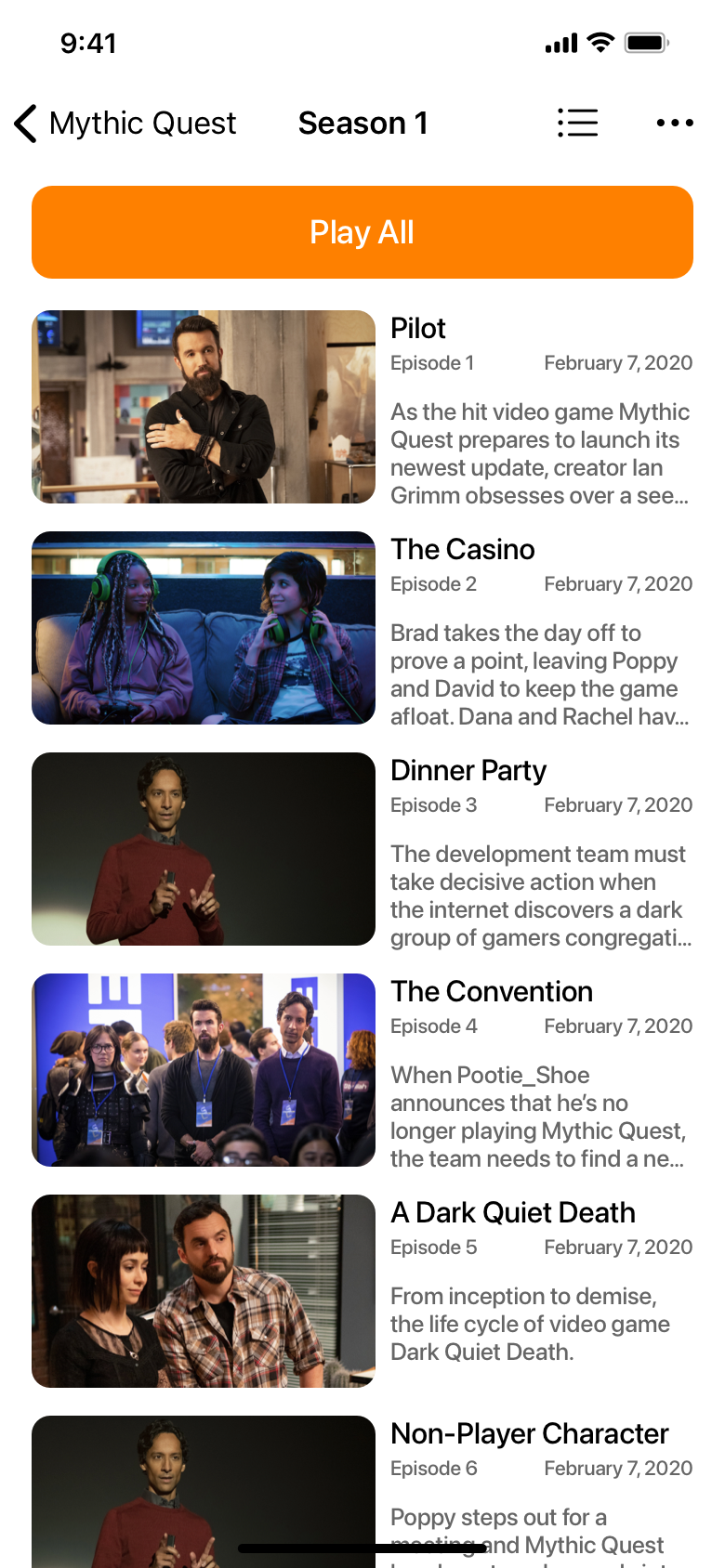725x1568 pixels.
Task: Play all Season 1 episodes
Action: [362, 232]
